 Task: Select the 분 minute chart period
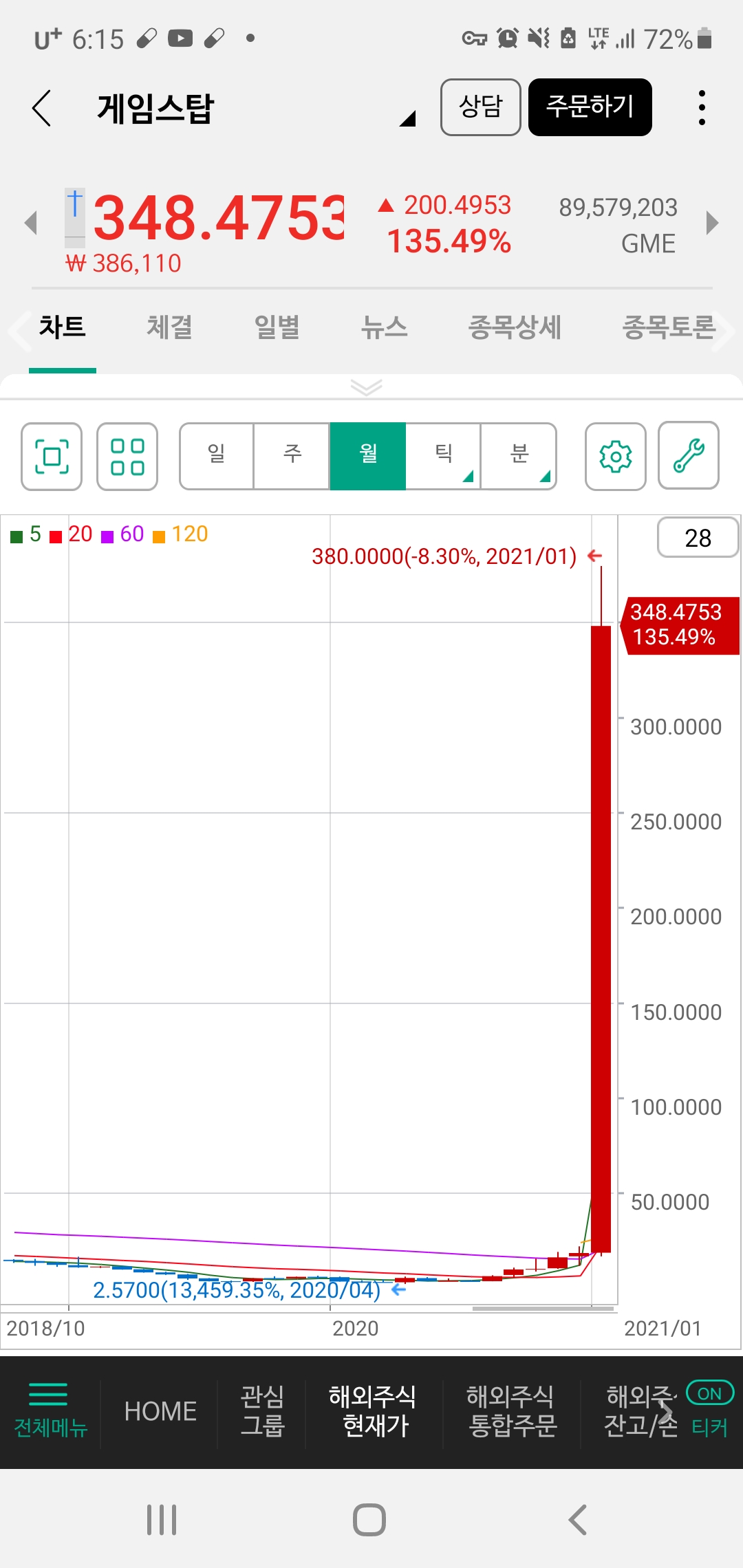(519, 456)
